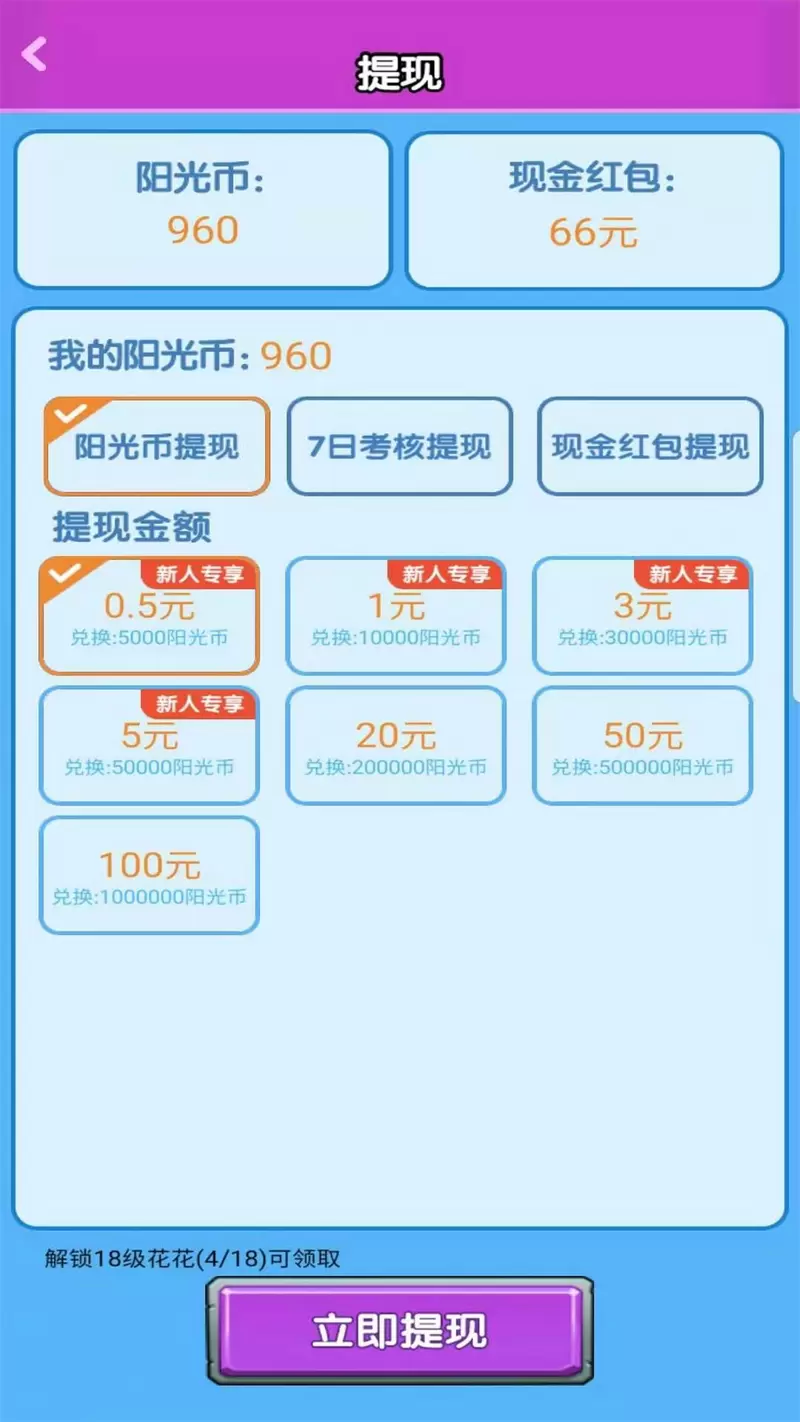800x1422 pixels.
Task: Pick the 3元 withdrawal option
Action: (x=642, y=616)
